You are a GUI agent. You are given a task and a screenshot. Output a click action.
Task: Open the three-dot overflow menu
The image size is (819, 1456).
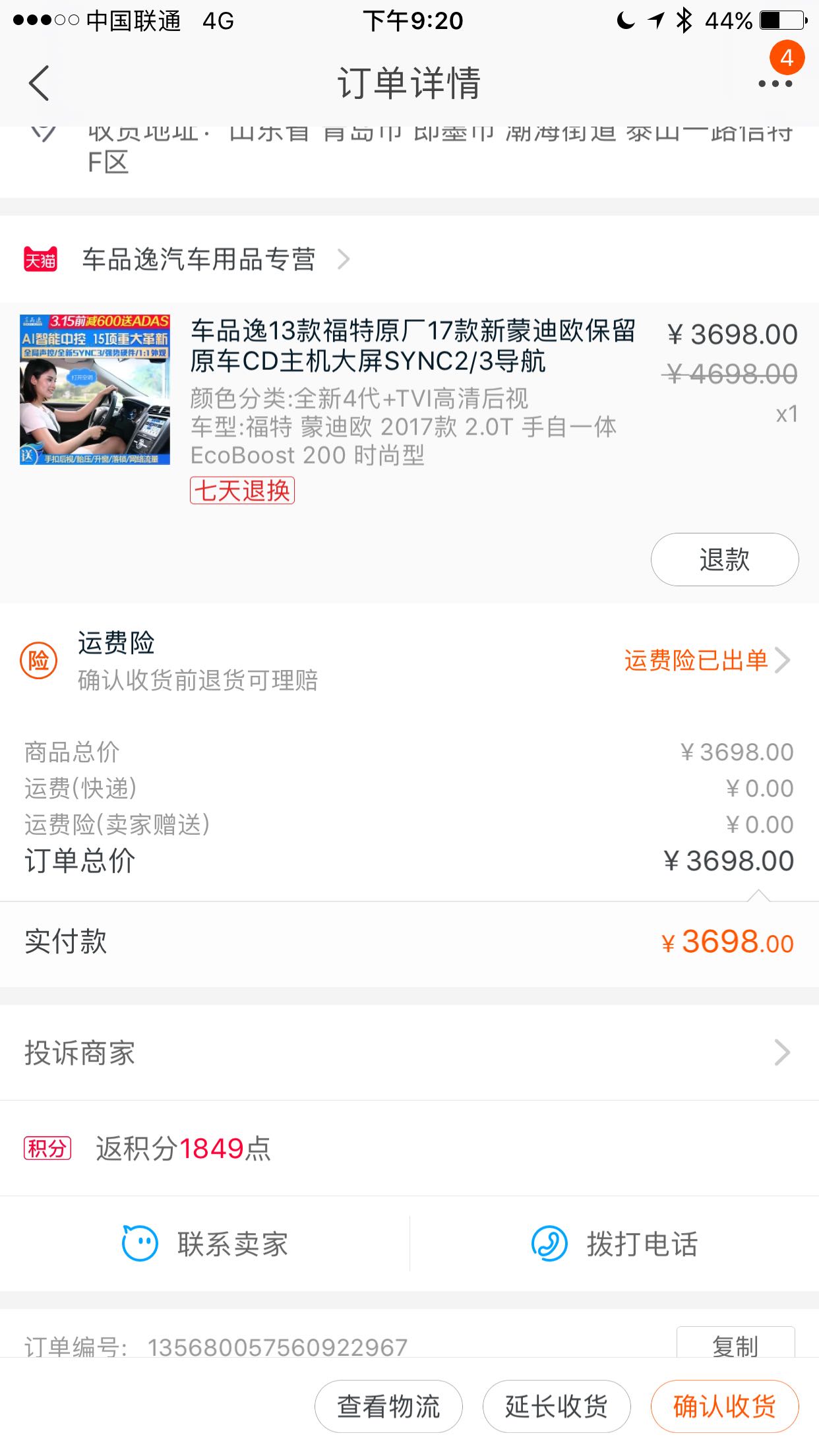775,84
